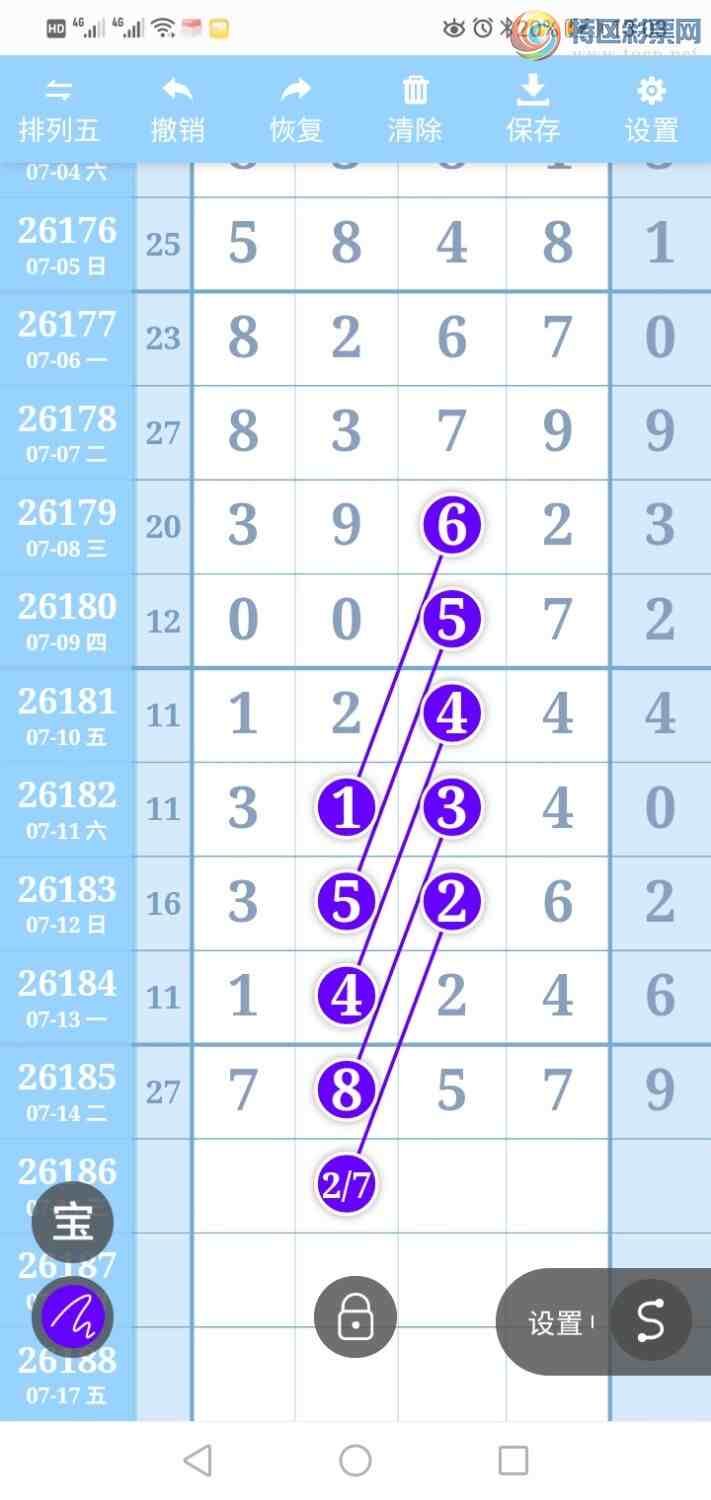The height and width of the screenshot is (1500, 711).
Task: Redo with the 恢复 button
Action: pyautogui.click(x=296, y=111)
